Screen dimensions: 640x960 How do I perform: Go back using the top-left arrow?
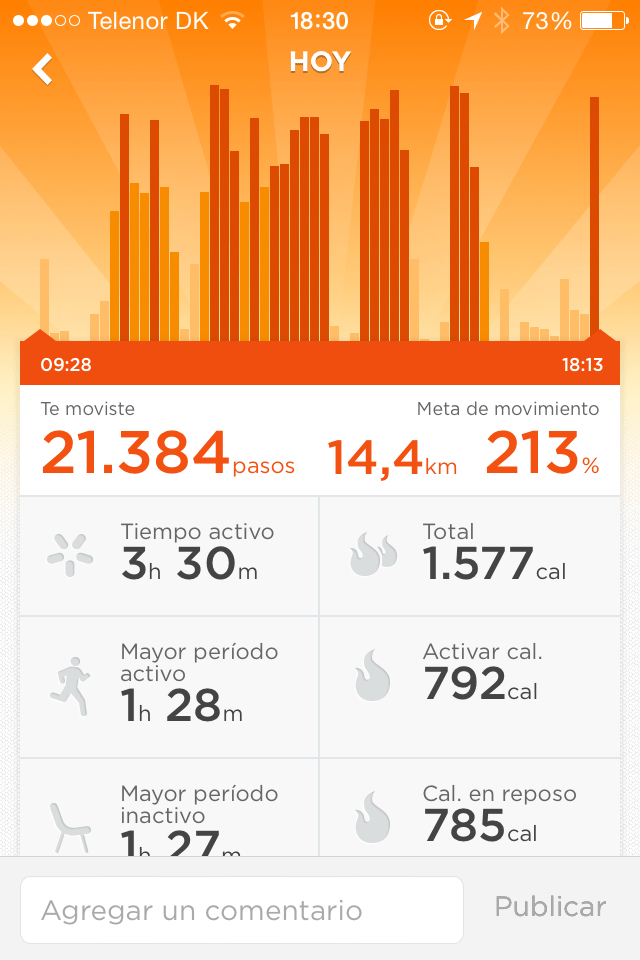(x=42, y=68)
